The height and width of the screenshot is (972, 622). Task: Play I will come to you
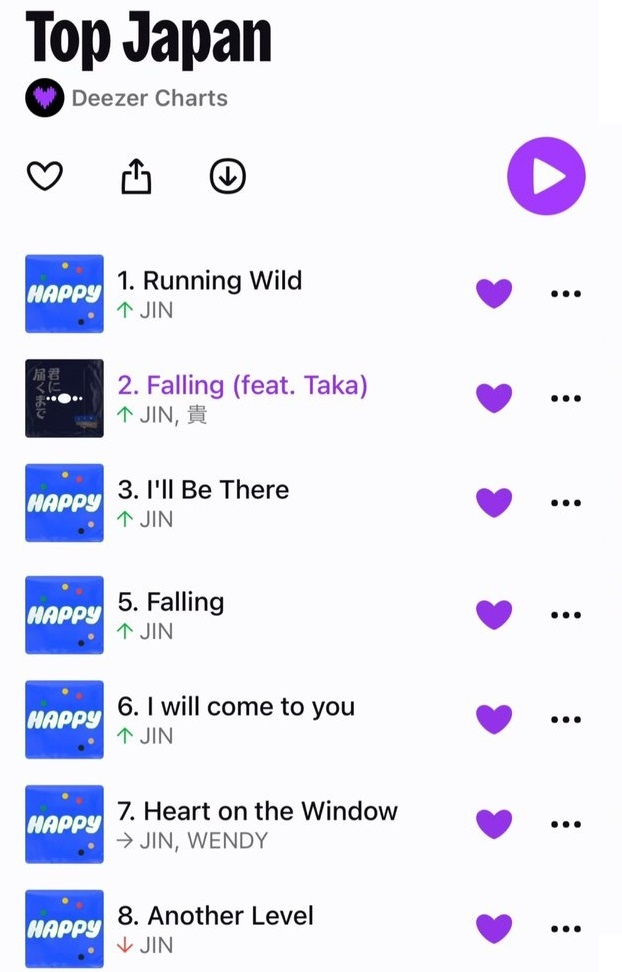236,707
